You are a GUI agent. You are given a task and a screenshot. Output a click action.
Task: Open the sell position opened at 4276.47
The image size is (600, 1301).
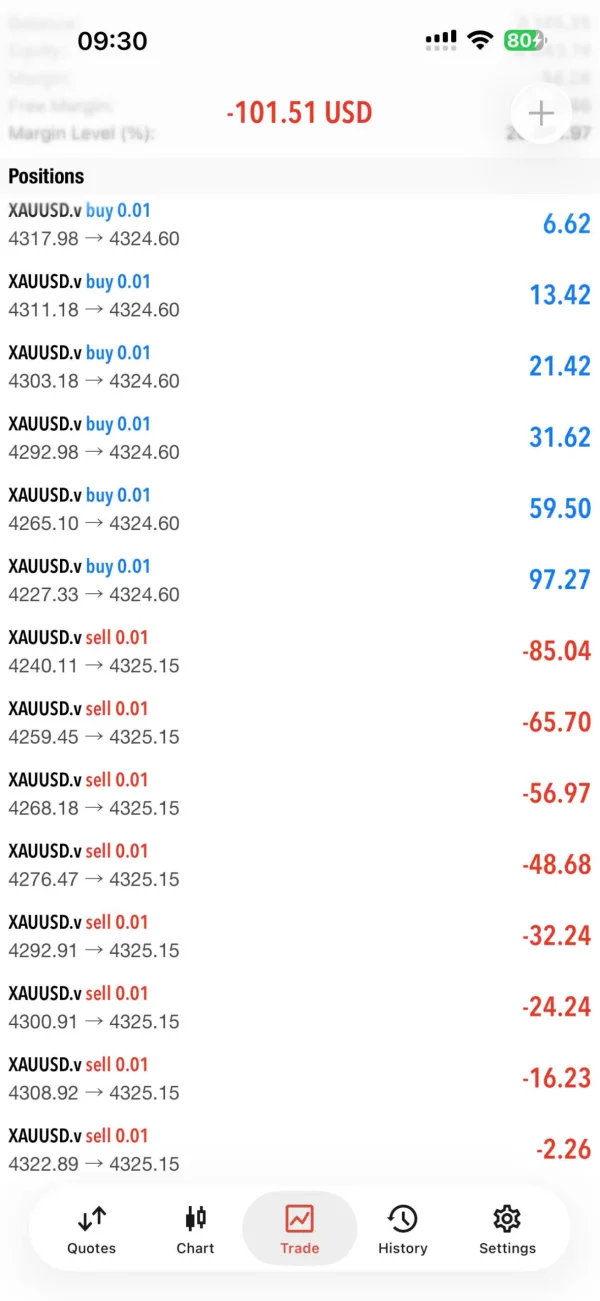coord(300,864)
